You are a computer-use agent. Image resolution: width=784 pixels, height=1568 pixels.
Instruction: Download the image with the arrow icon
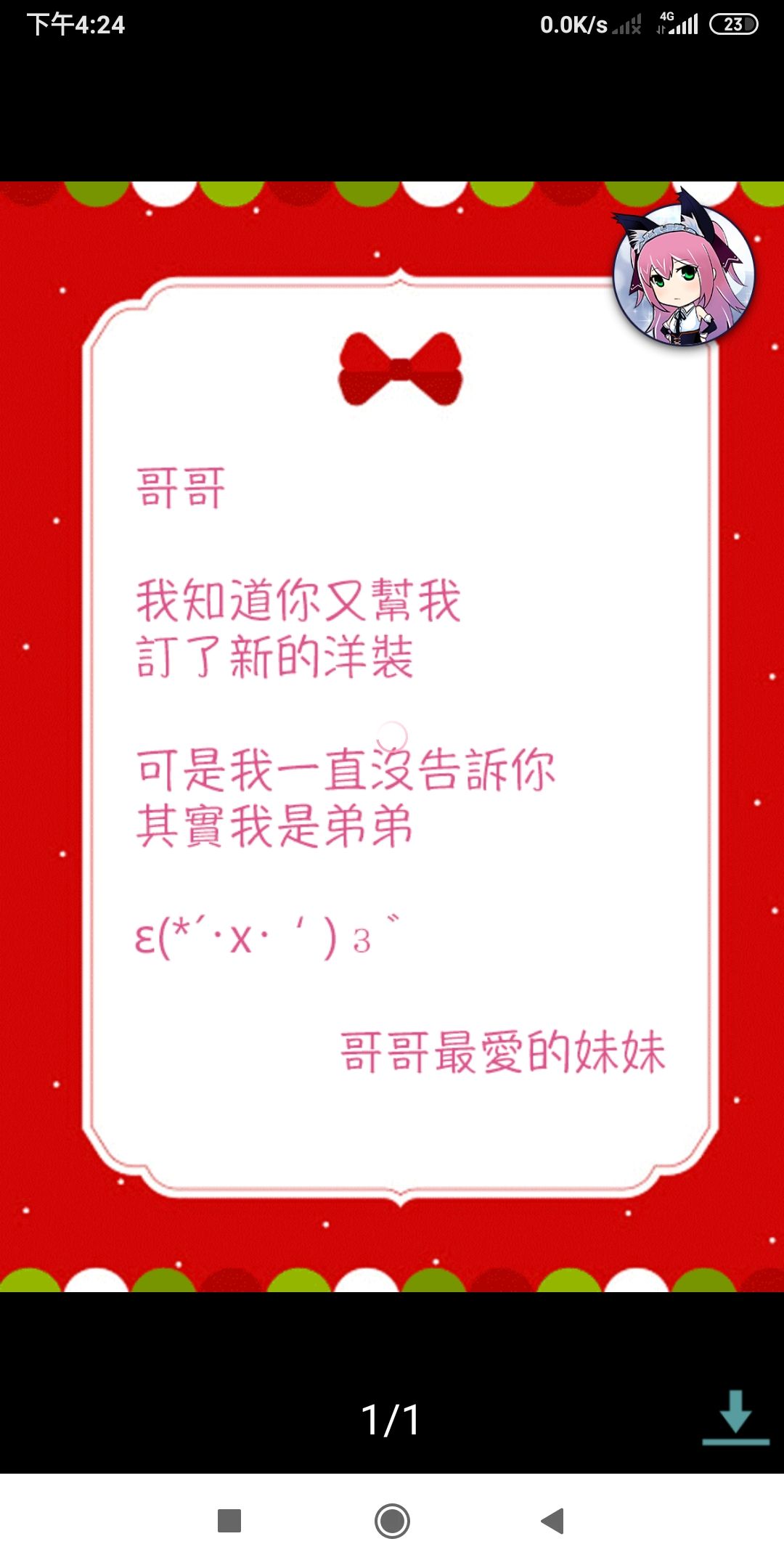pos(735,1416)
